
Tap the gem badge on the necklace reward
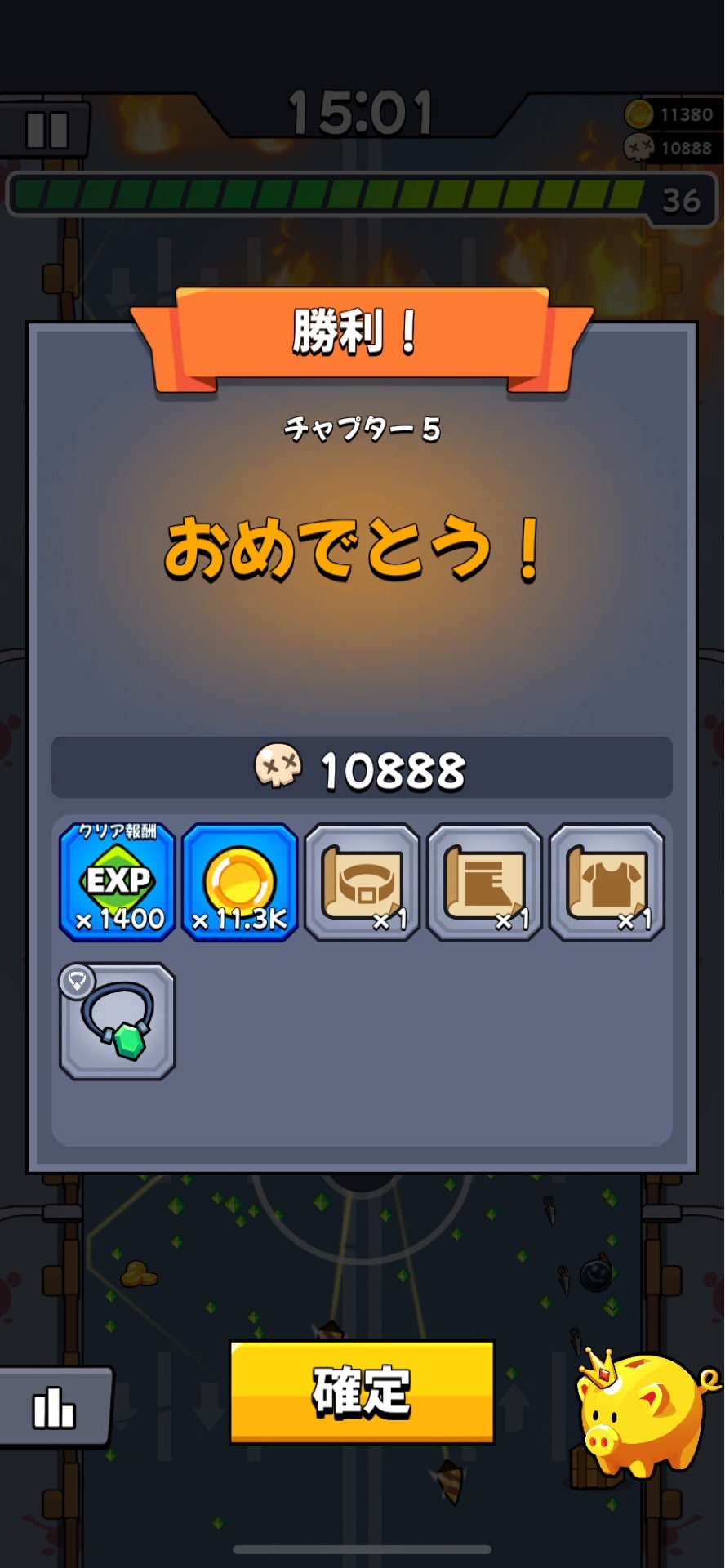tap(78, 982)
